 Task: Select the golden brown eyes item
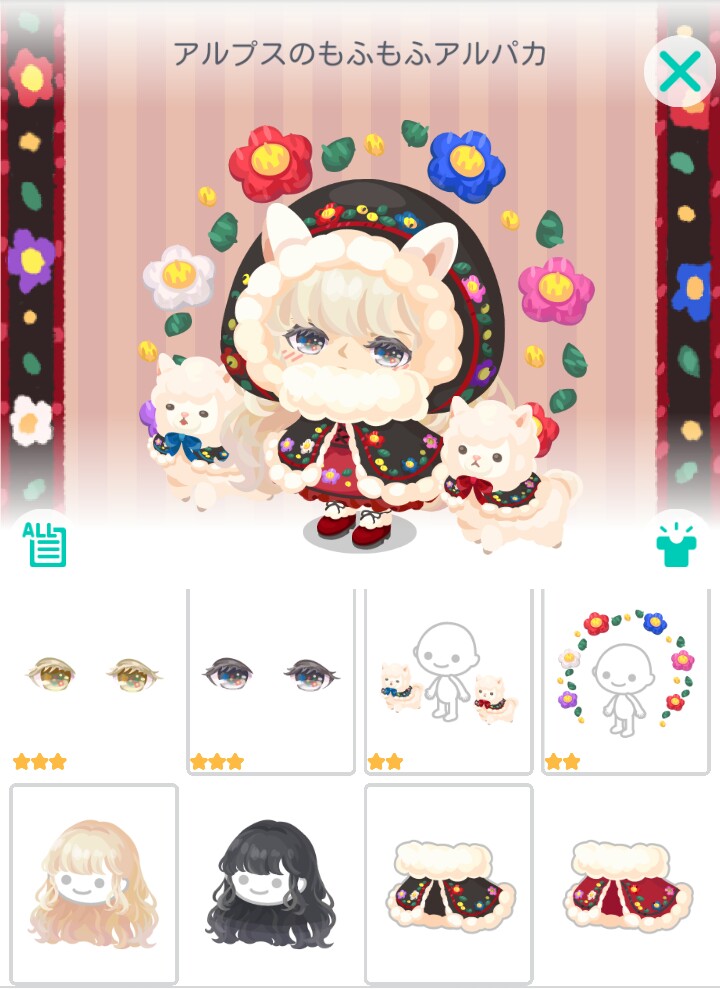click(x=94, y=680)
